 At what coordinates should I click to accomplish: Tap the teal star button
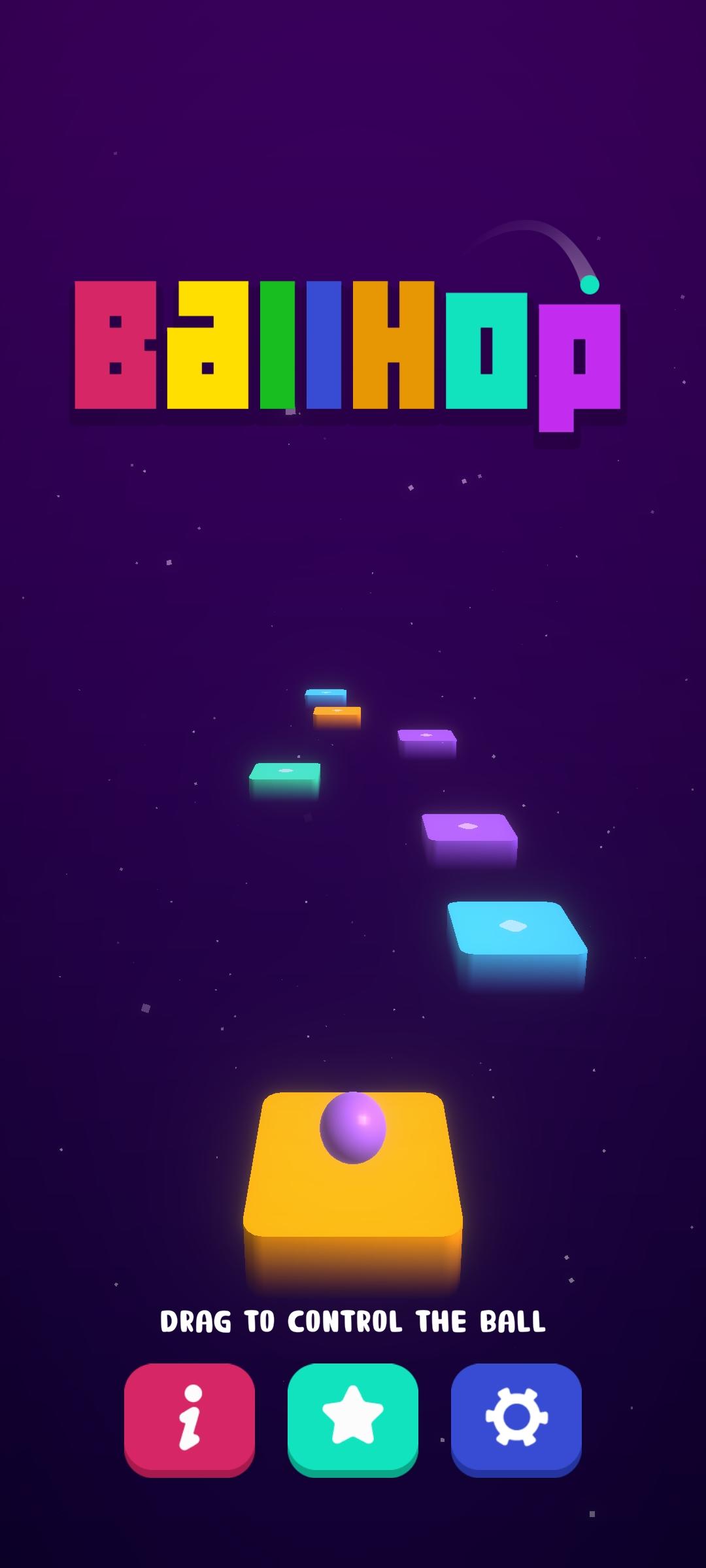click(x=353, y=1416)
